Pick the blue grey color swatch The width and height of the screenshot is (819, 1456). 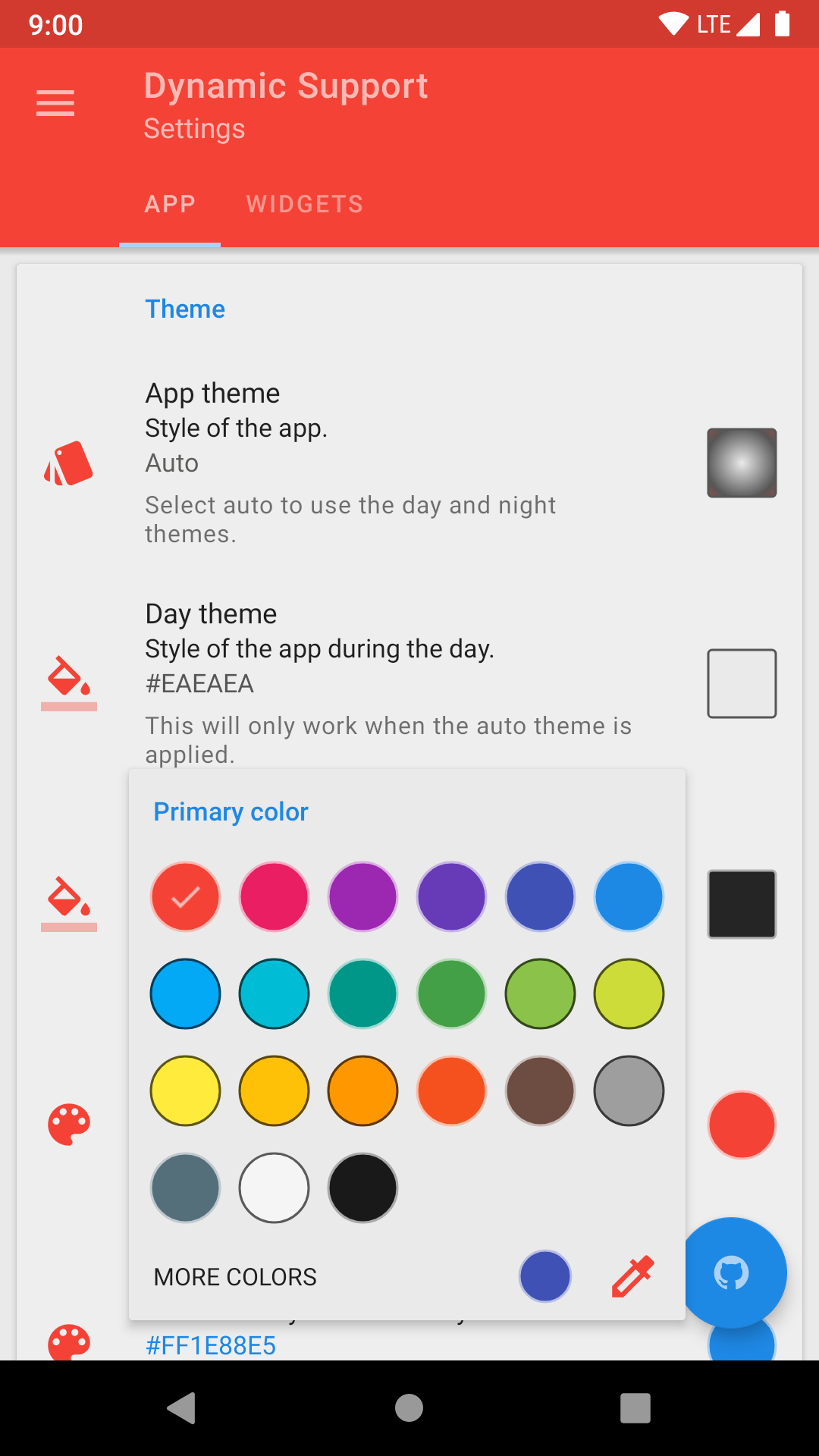pyautogui.click(x=185, y=1188)
